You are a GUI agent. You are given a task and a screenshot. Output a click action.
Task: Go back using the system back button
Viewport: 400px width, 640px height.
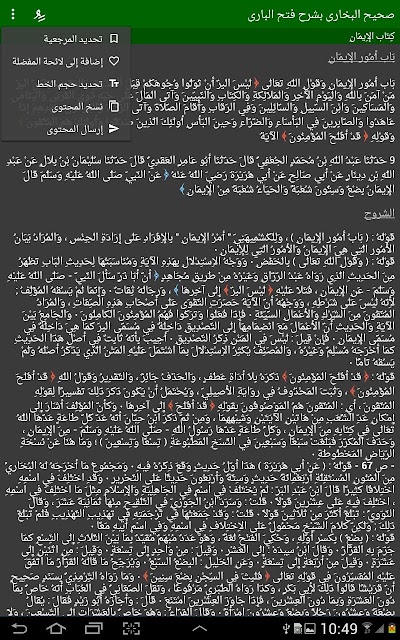19,628
